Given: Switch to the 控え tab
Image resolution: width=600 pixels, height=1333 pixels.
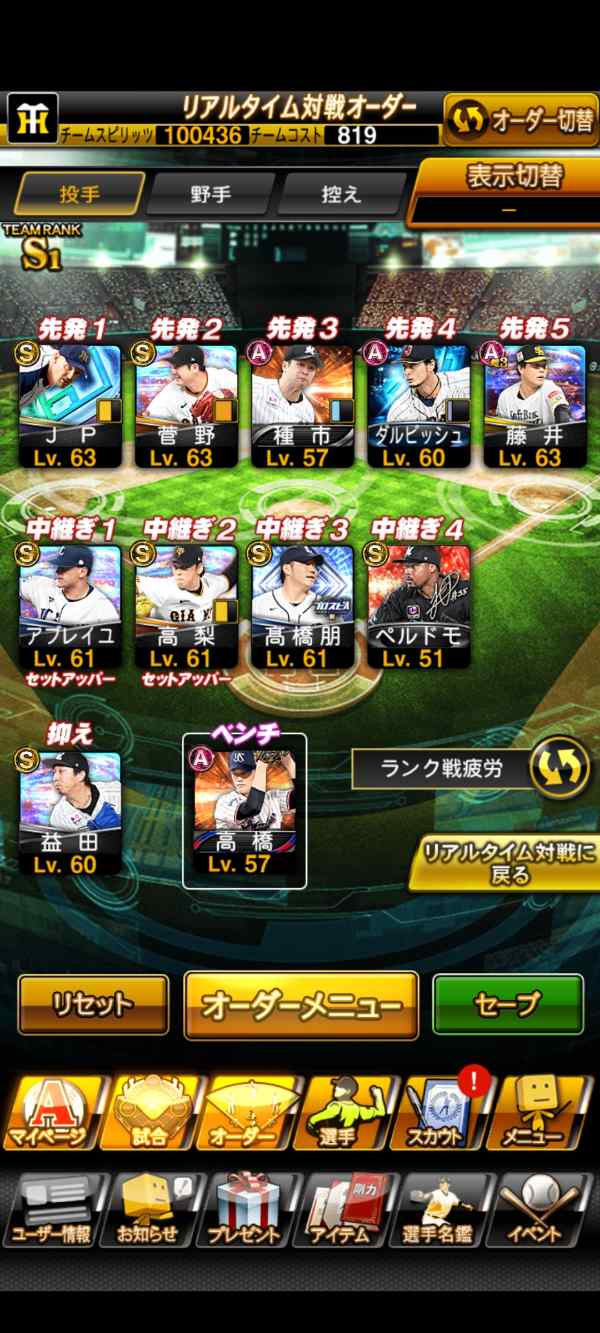Looking at the screenshot, I should [x=342, y=194].
